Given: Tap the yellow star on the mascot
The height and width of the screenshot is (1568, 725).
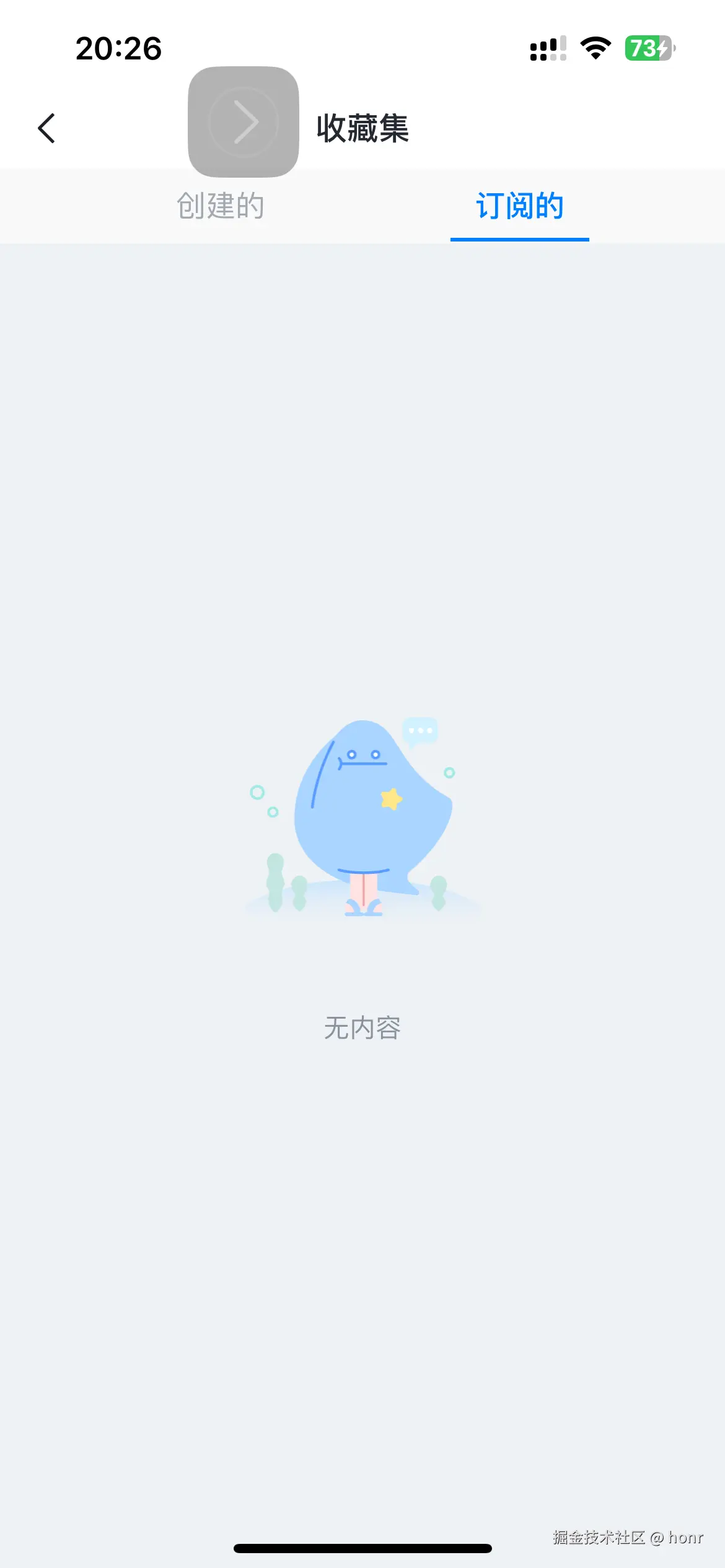Looking at the screenshot, I should point(391,799).
